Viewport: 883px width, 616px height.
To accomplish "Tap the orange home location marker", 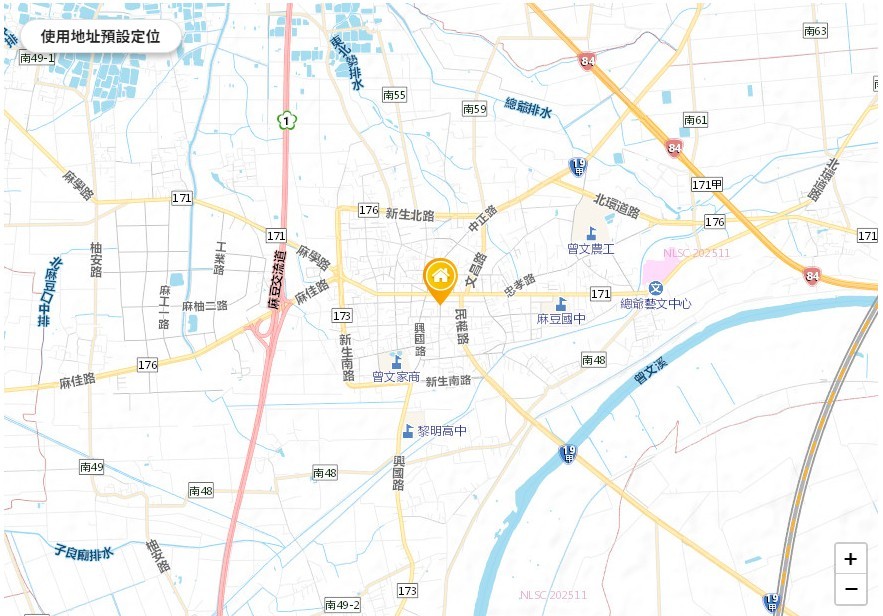I will 439,278.
